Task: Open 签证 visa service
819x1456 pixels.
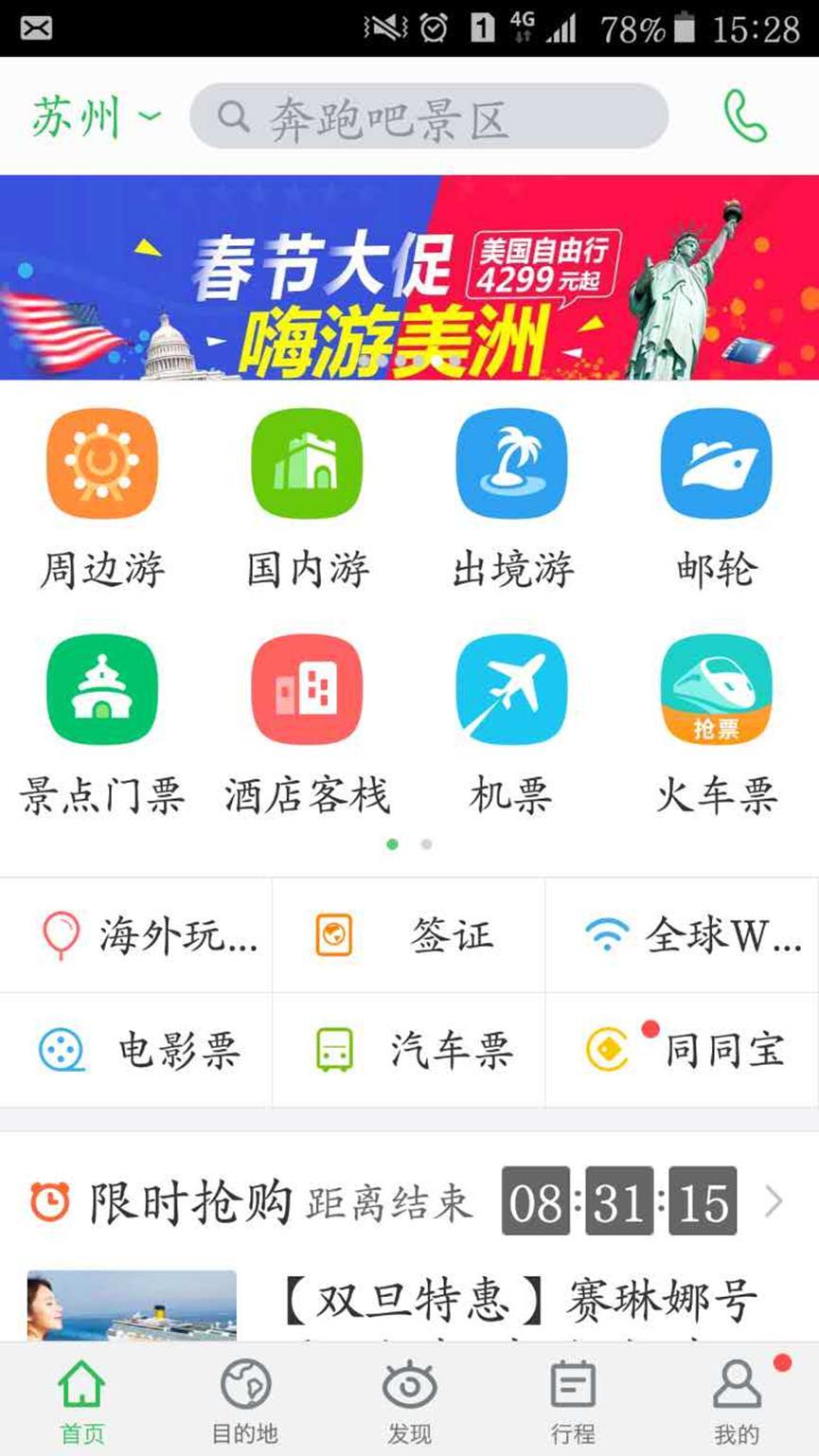Action: click(409, 935)
